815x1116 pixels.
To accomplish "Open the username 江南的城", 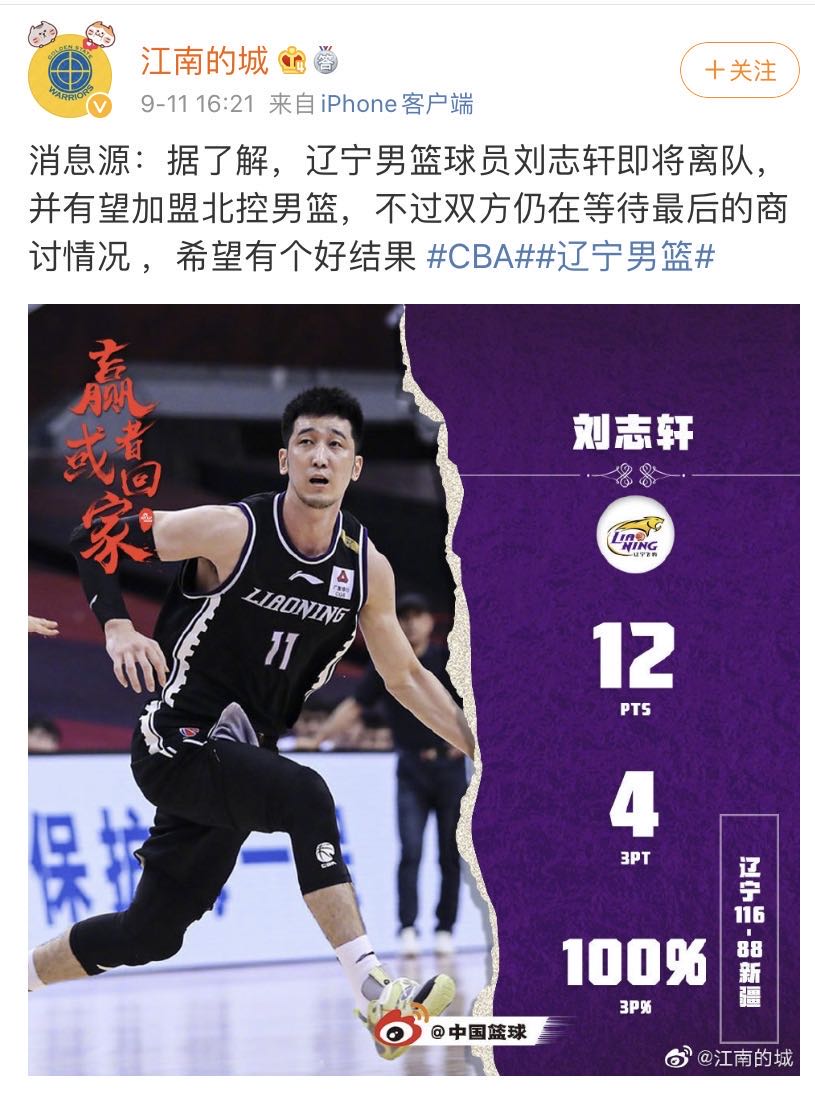I will click(204, 61).
